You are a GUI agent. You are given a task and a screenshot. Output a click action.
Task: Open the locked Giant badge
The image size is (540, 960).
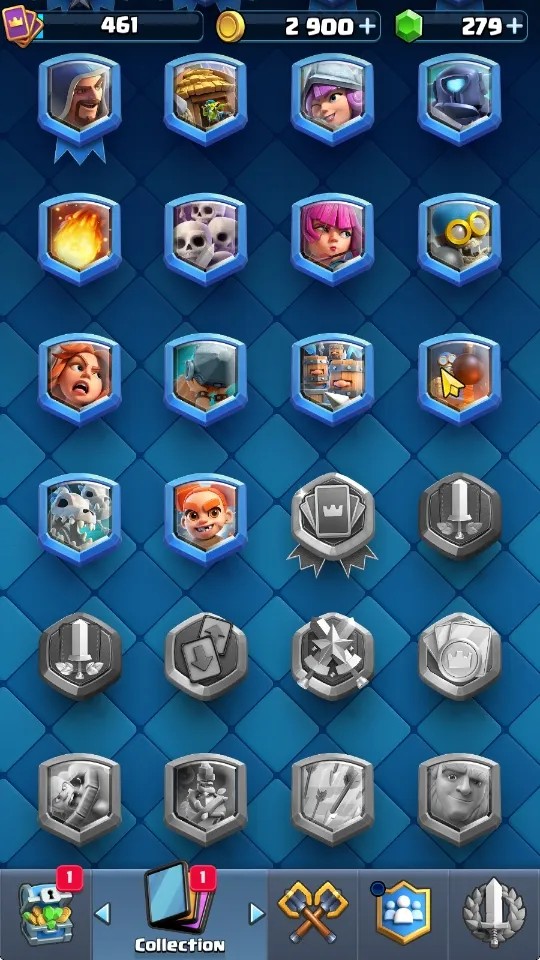[x=459, y=800]
